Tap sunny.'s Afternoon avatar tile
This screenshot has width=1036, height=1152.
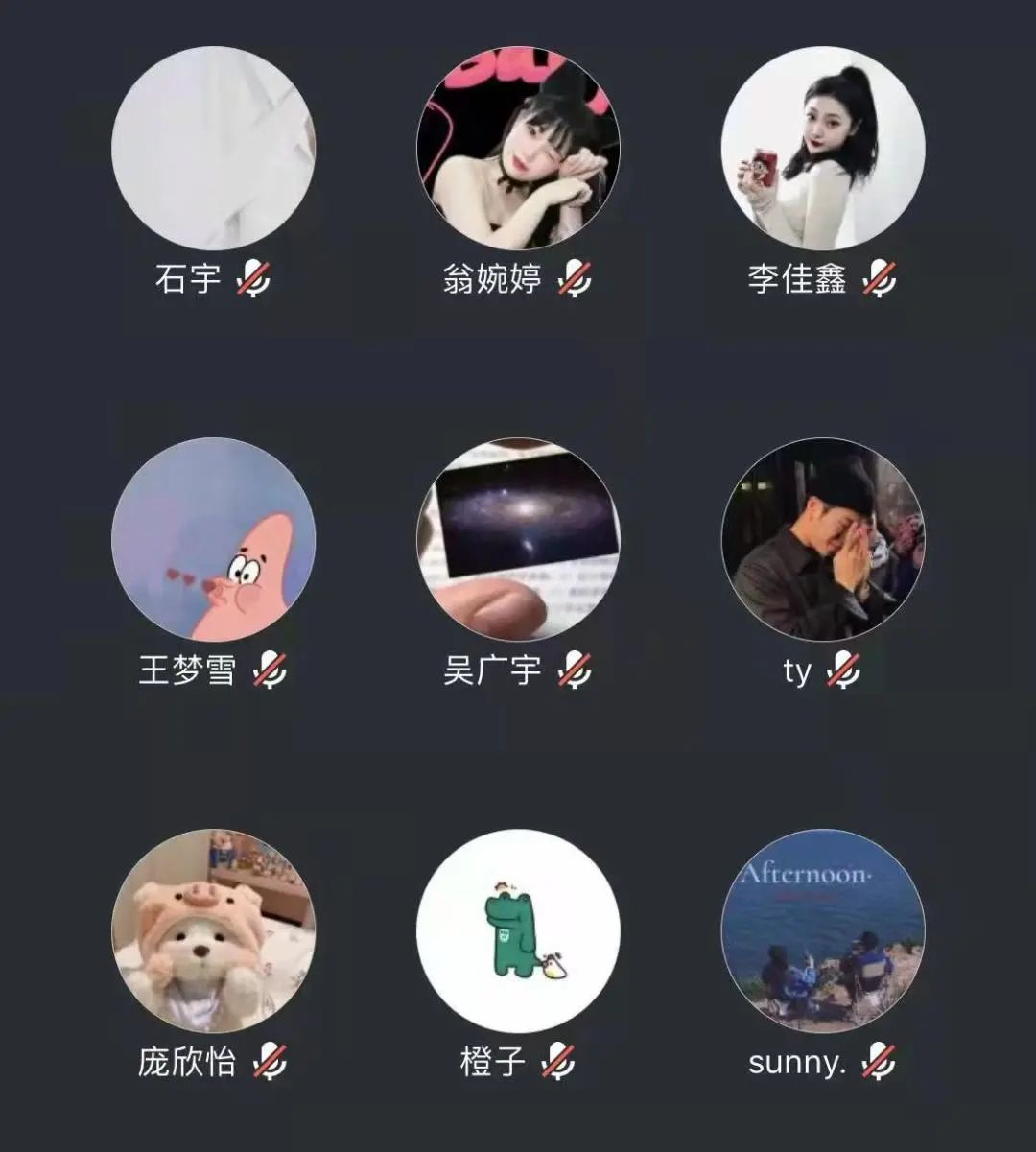click(823, 930)
